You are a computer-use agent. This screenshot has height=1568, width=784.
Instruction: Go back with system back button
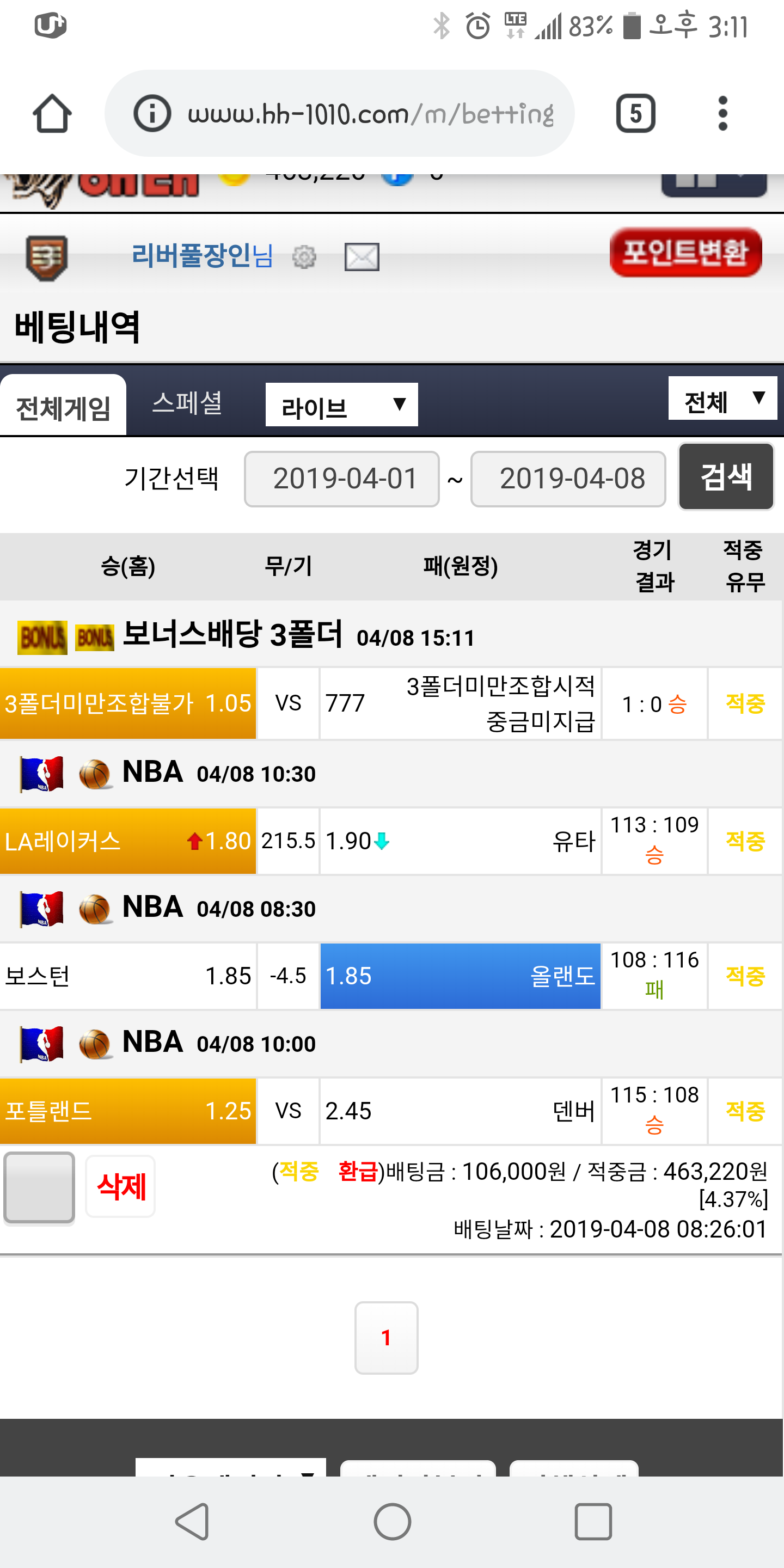(x=192, y=1521)
